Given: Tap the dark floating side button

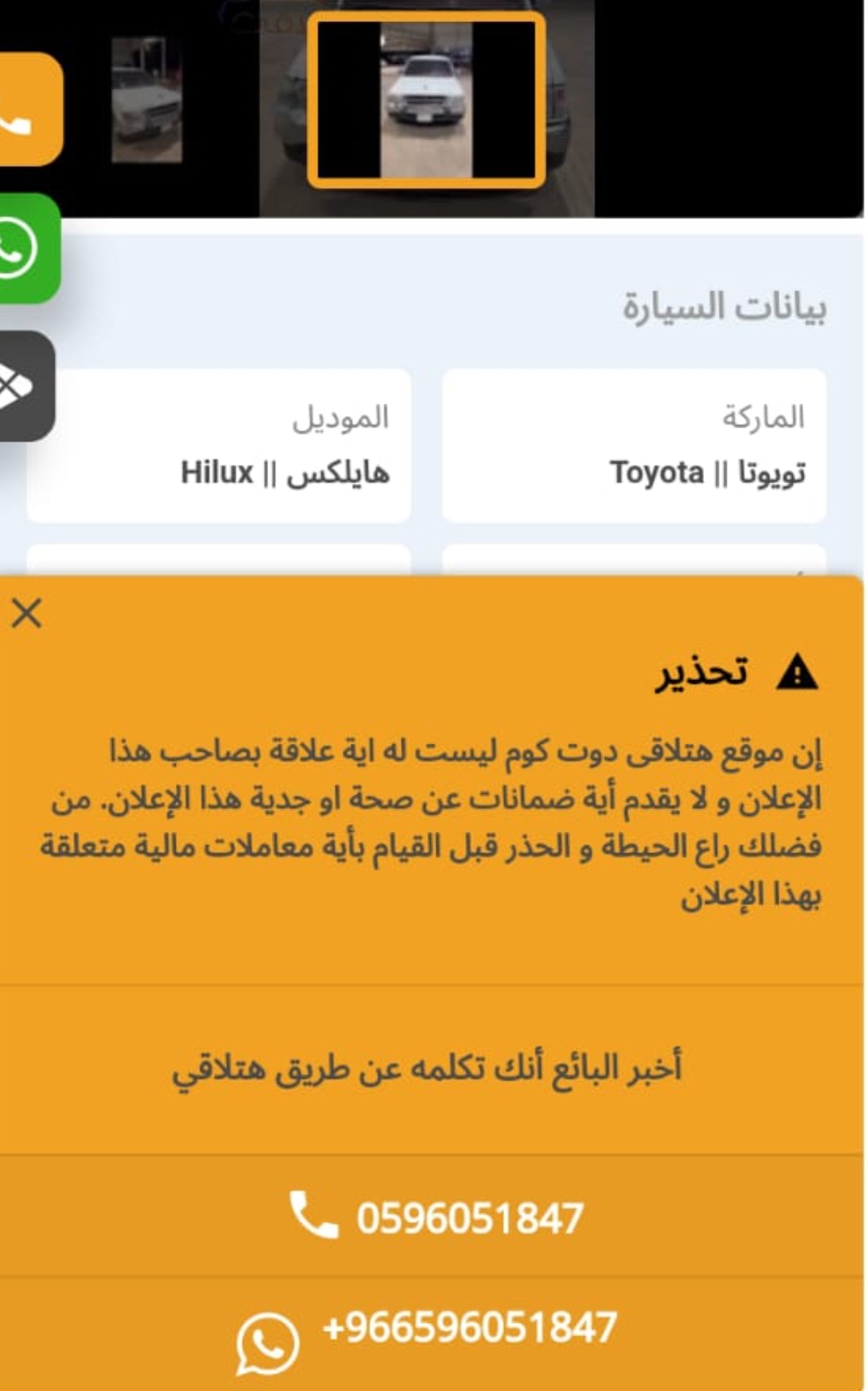Looking at the screenshot, I should [25, 386].
